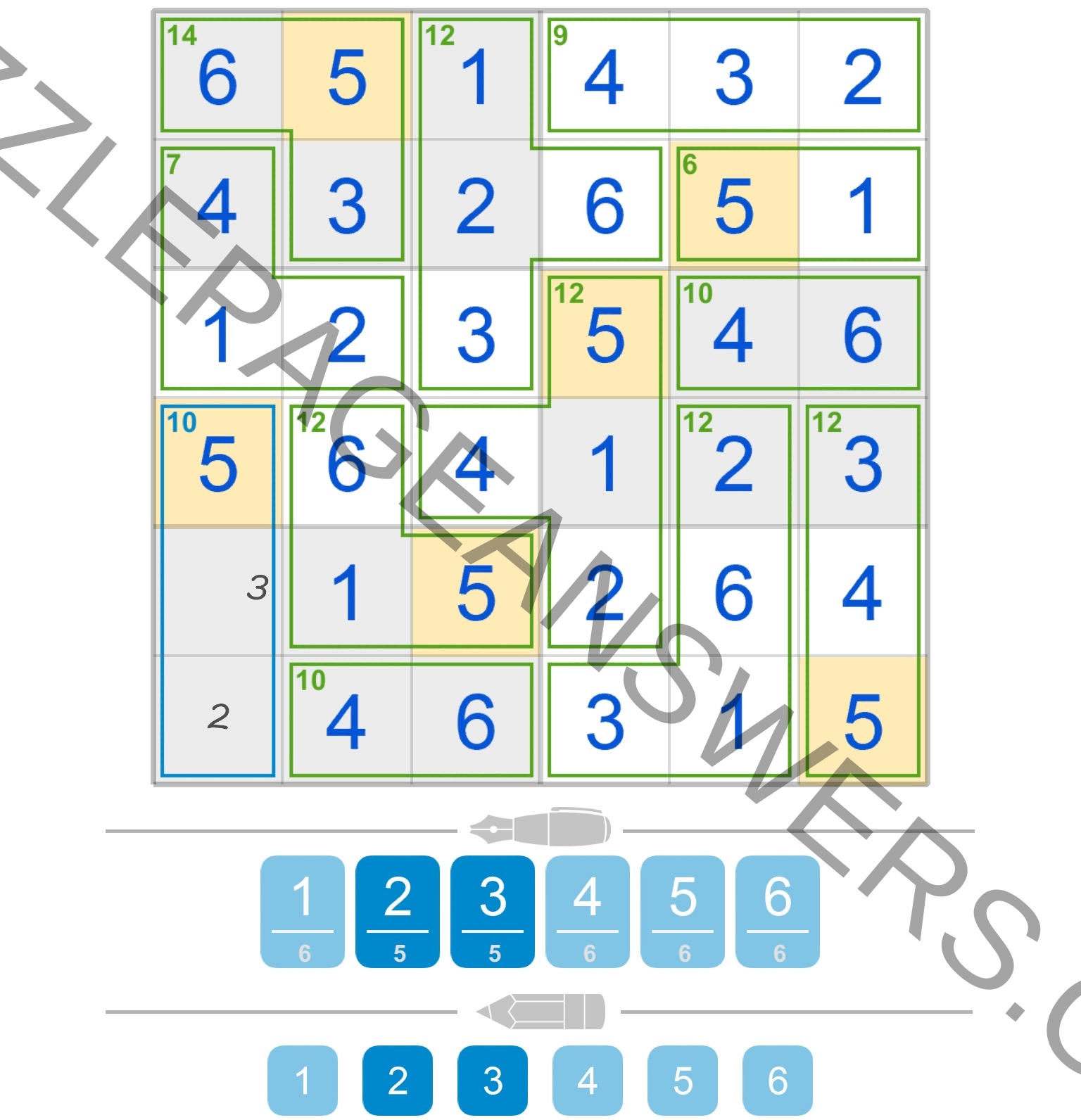The width and height of the screenshot is (1081, 1120).
Task: Select empty cell with pencil mark 2
Action: click(x=218, y=719)
